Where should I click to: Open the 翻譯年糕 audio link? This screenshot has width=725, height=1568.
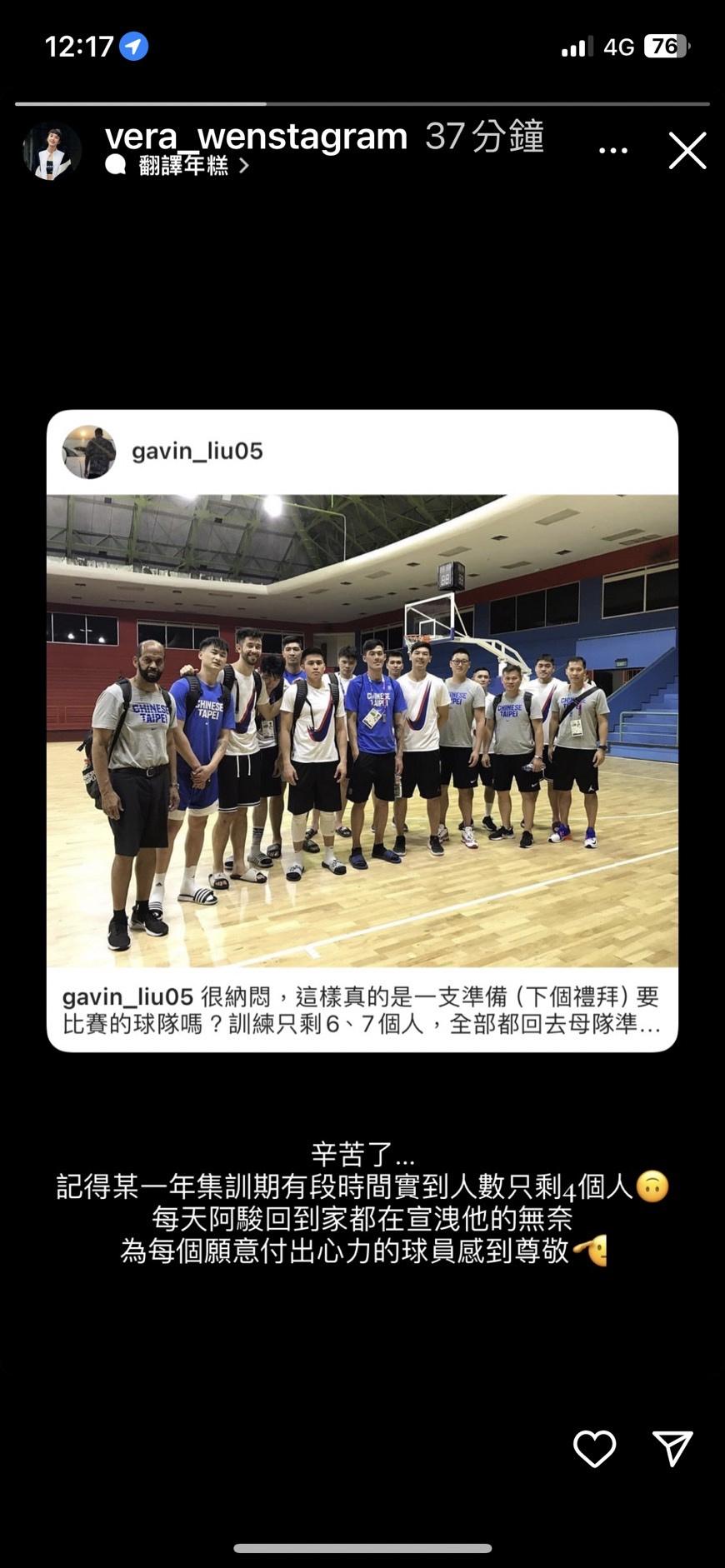[x=183, y=166]
